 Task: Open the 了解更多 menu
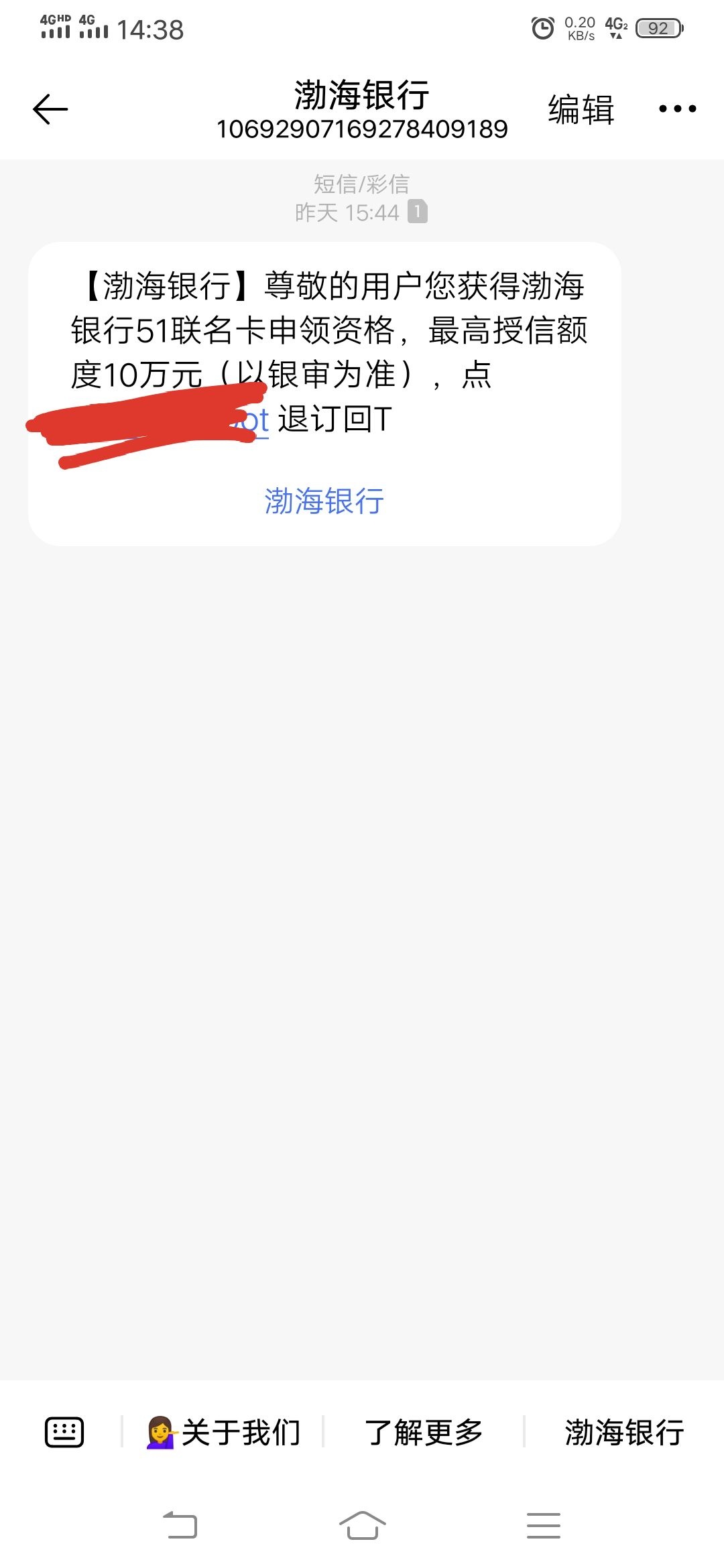[x=424, y=1433]
